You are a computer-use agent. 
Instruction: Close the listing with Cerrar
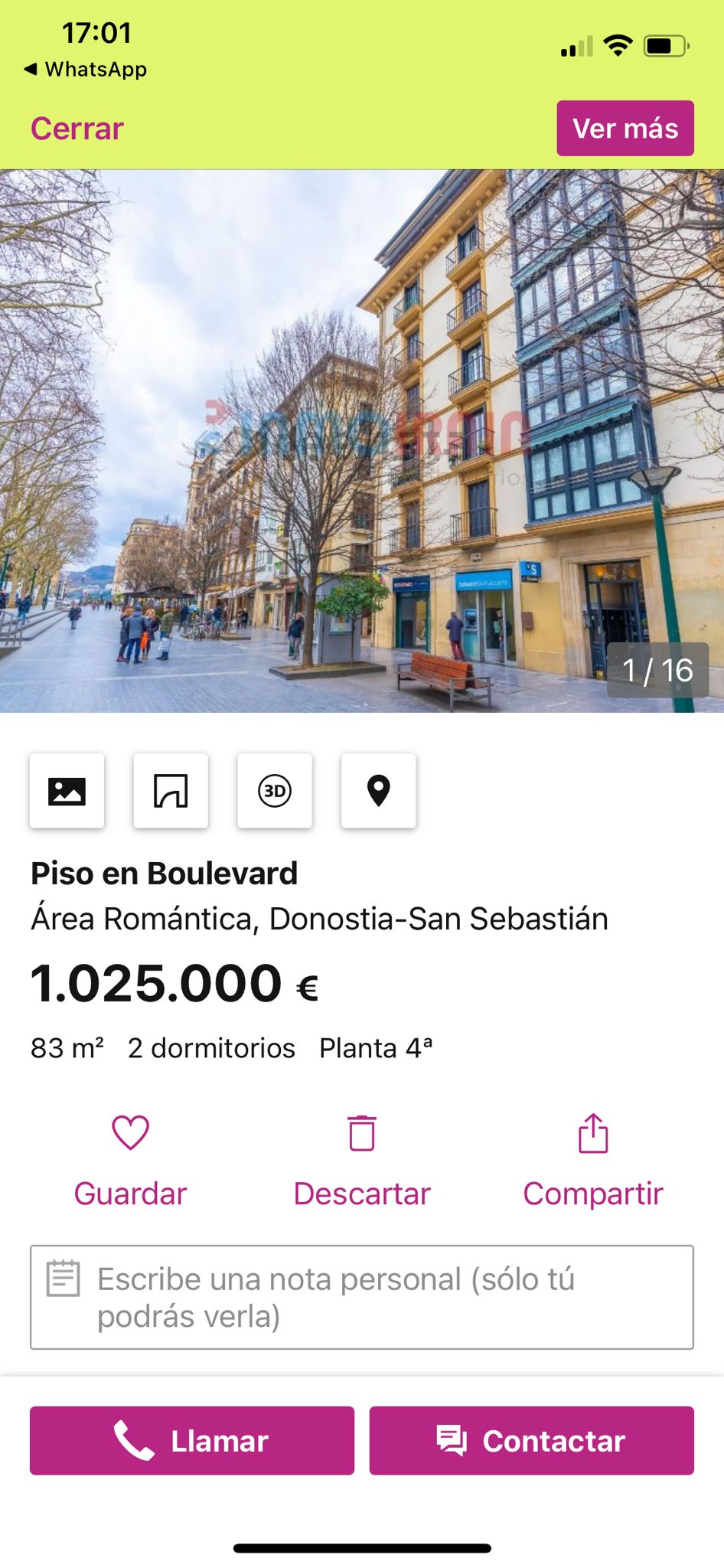tap(77, 129)
